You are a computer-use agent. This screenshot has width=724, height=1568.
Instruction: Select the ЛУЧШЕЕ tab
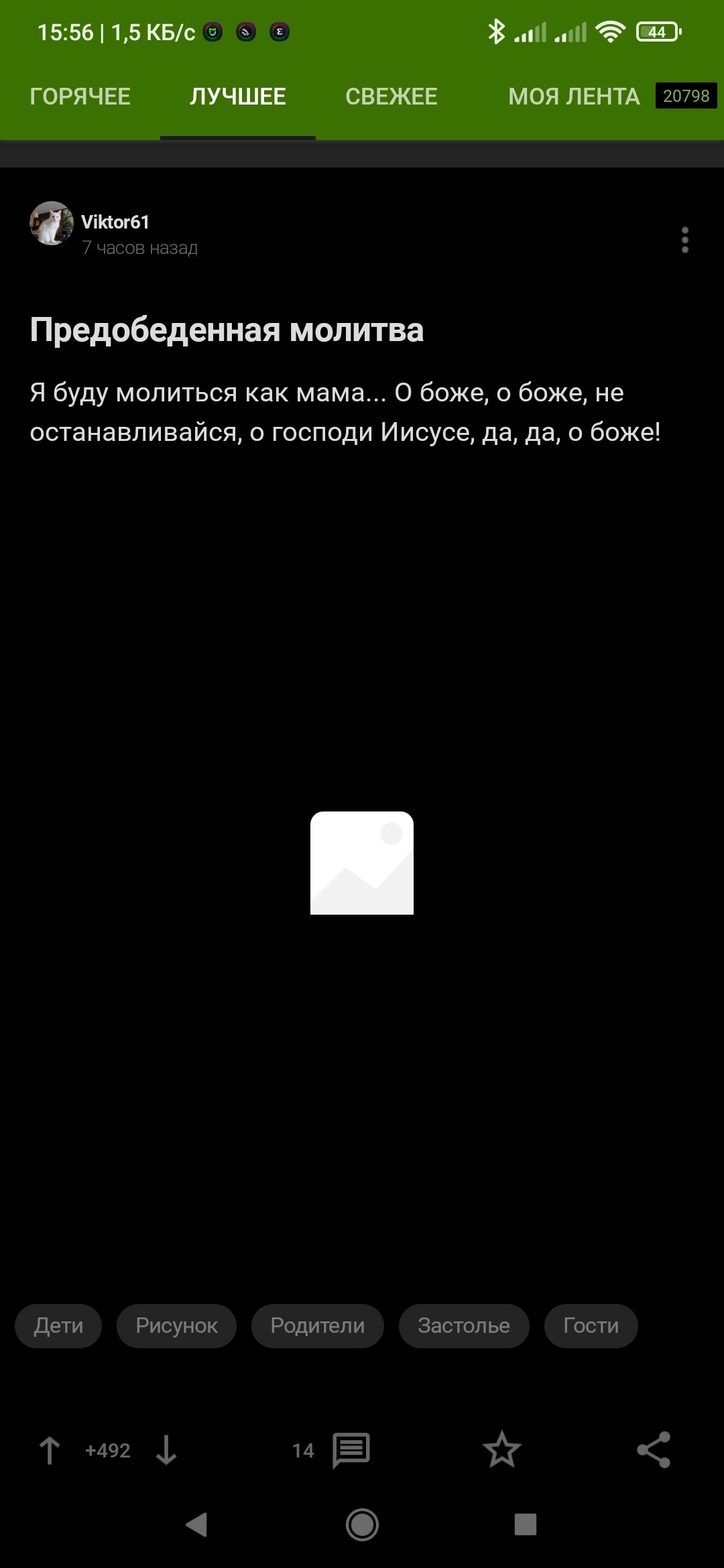(x=238, y=96)
